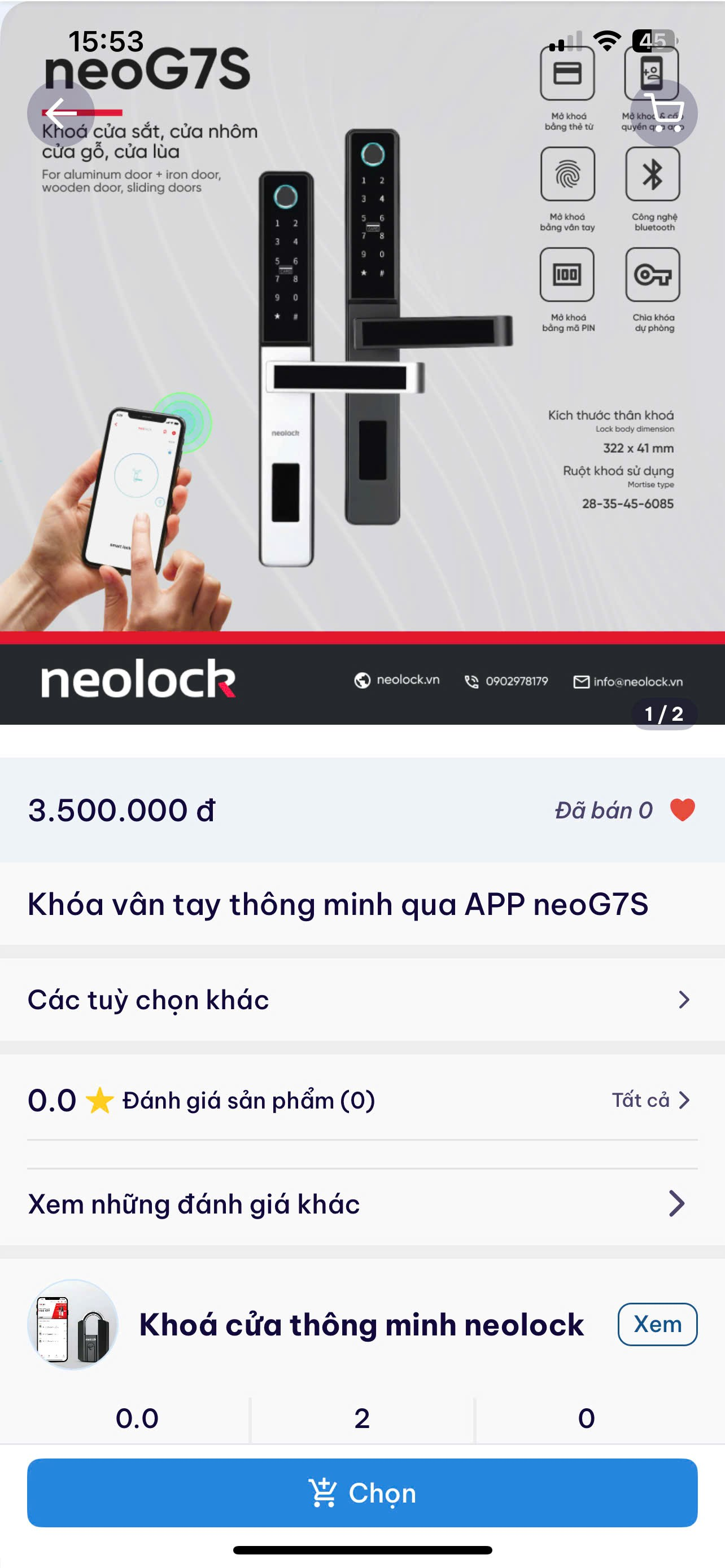Open the neolock shop avatar
This screenshot has height=1568, width=725.
[x=73, y=1325]
